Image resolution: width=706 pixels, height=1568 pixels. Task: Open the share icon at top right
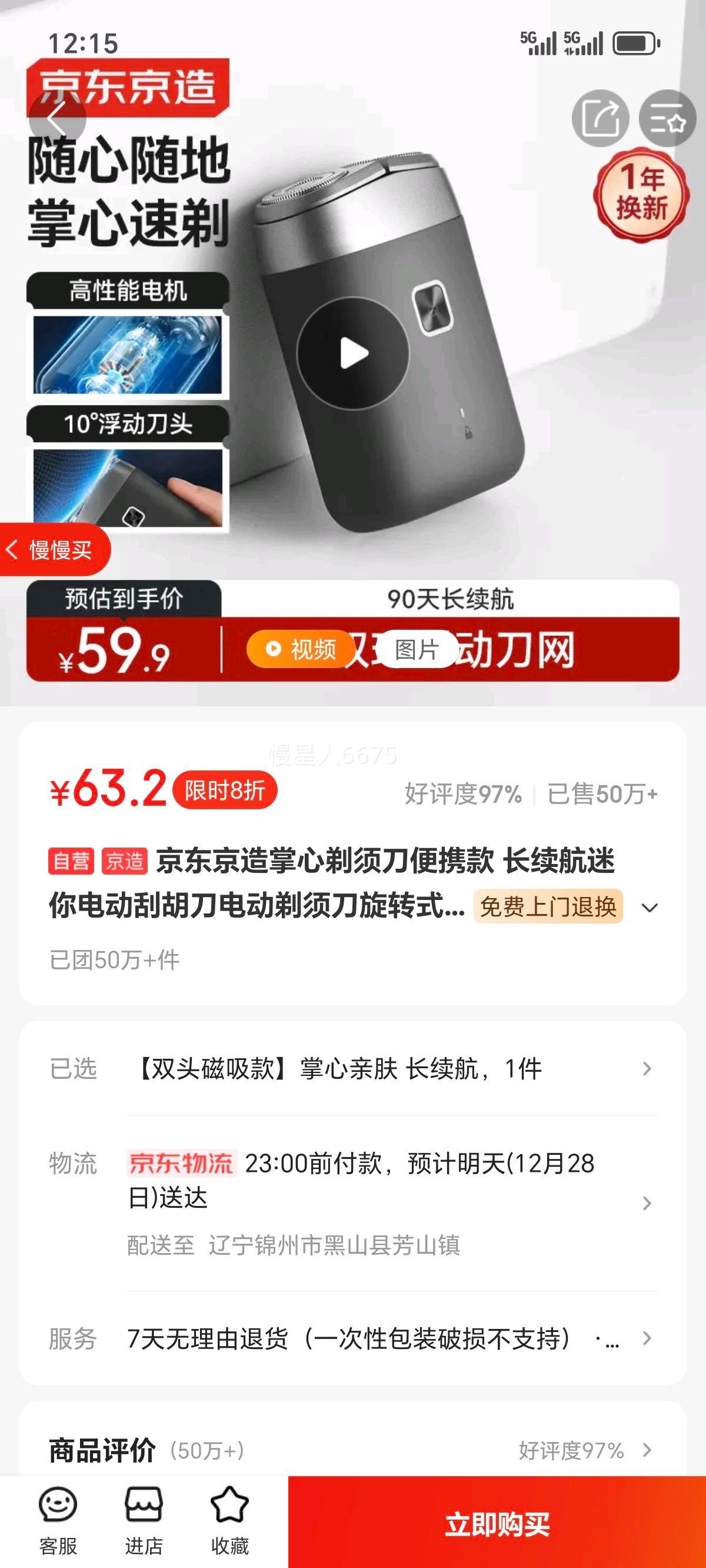(602, 118)
